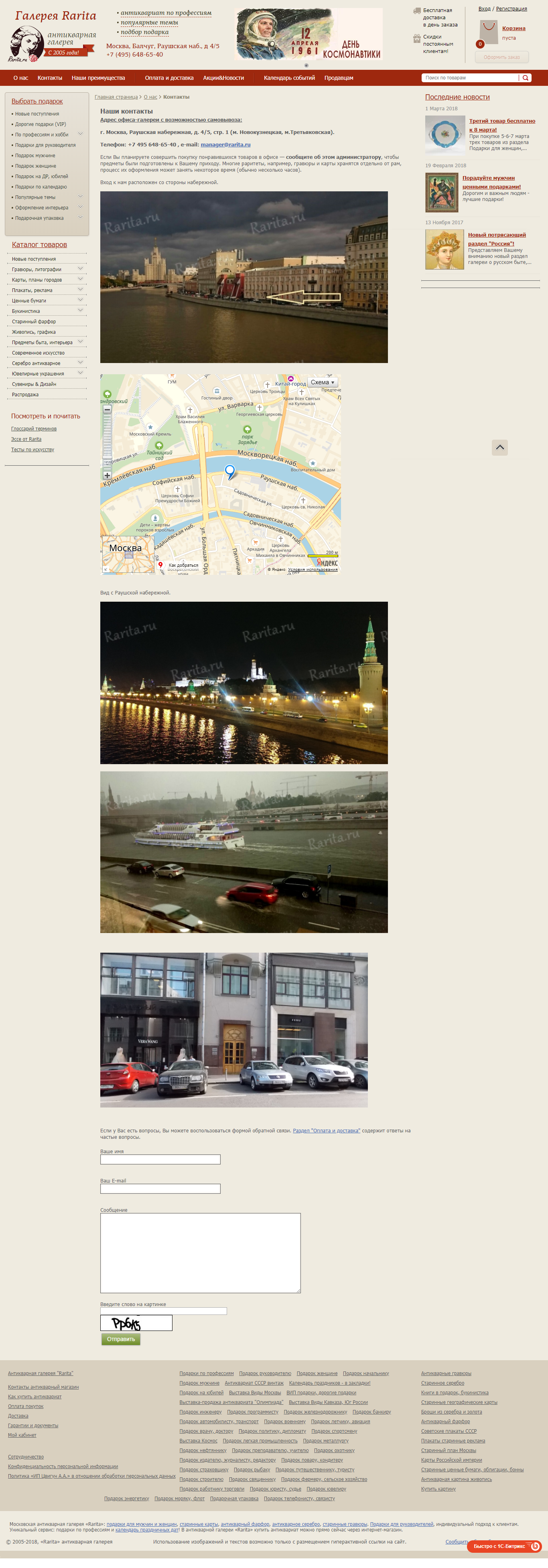This screenshot has width=548, height=1568.
Task: Tap the scroll-to-top arrow button
Action: 499,447
